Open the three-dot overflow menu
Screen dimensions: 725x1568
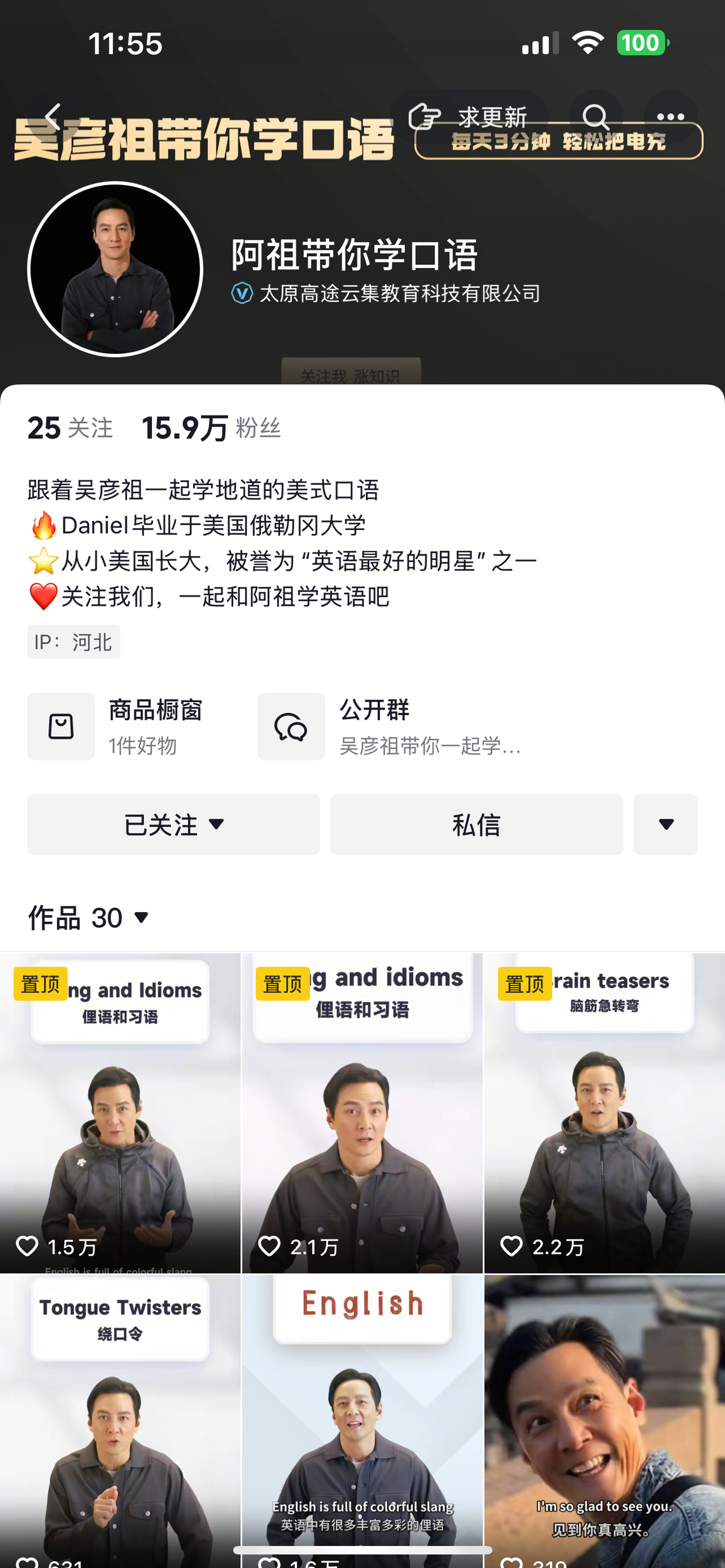point(670,117)
